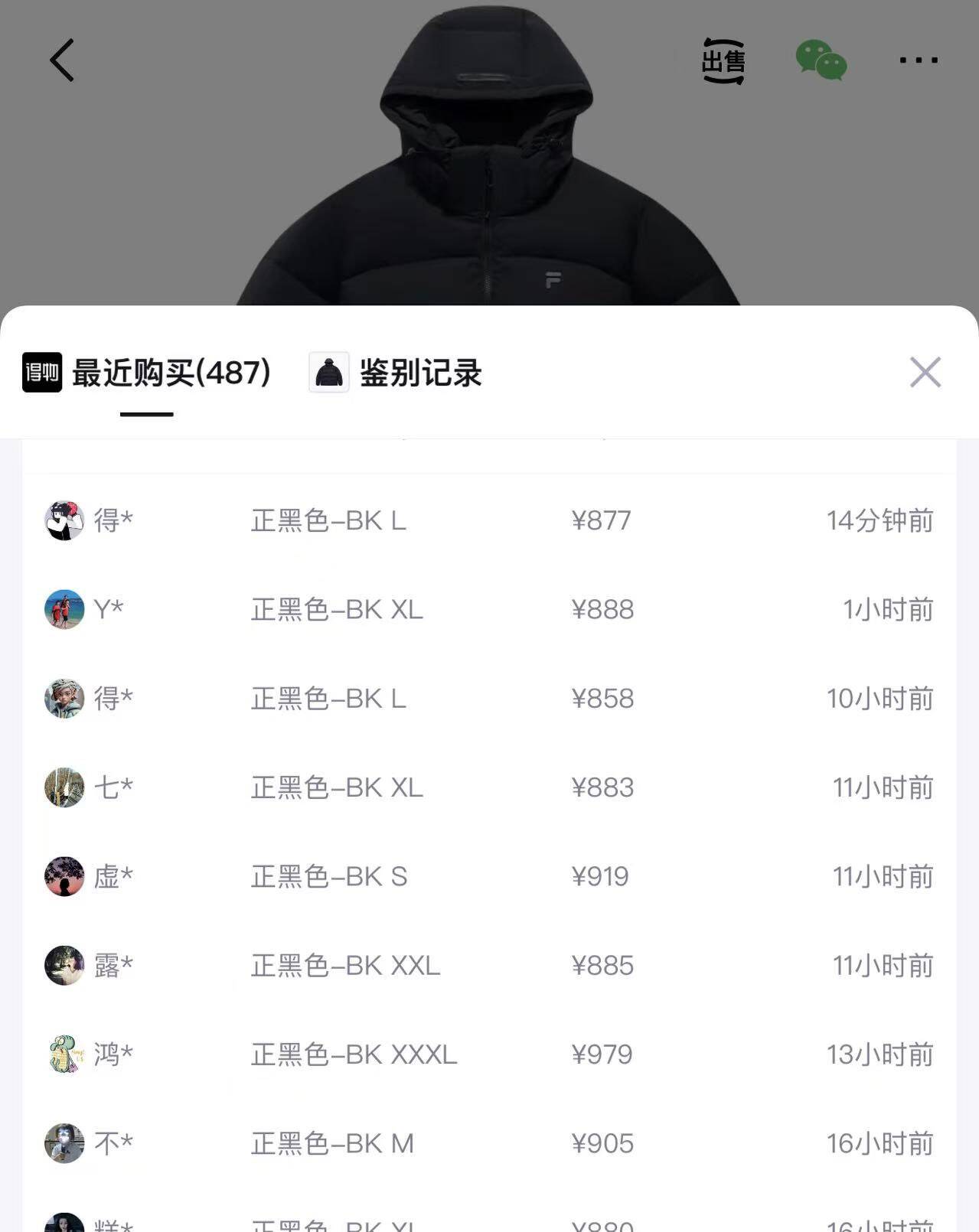The image size is (979, 1232).
Task: Click the jacket product image at top
Action: coord(489,153)
